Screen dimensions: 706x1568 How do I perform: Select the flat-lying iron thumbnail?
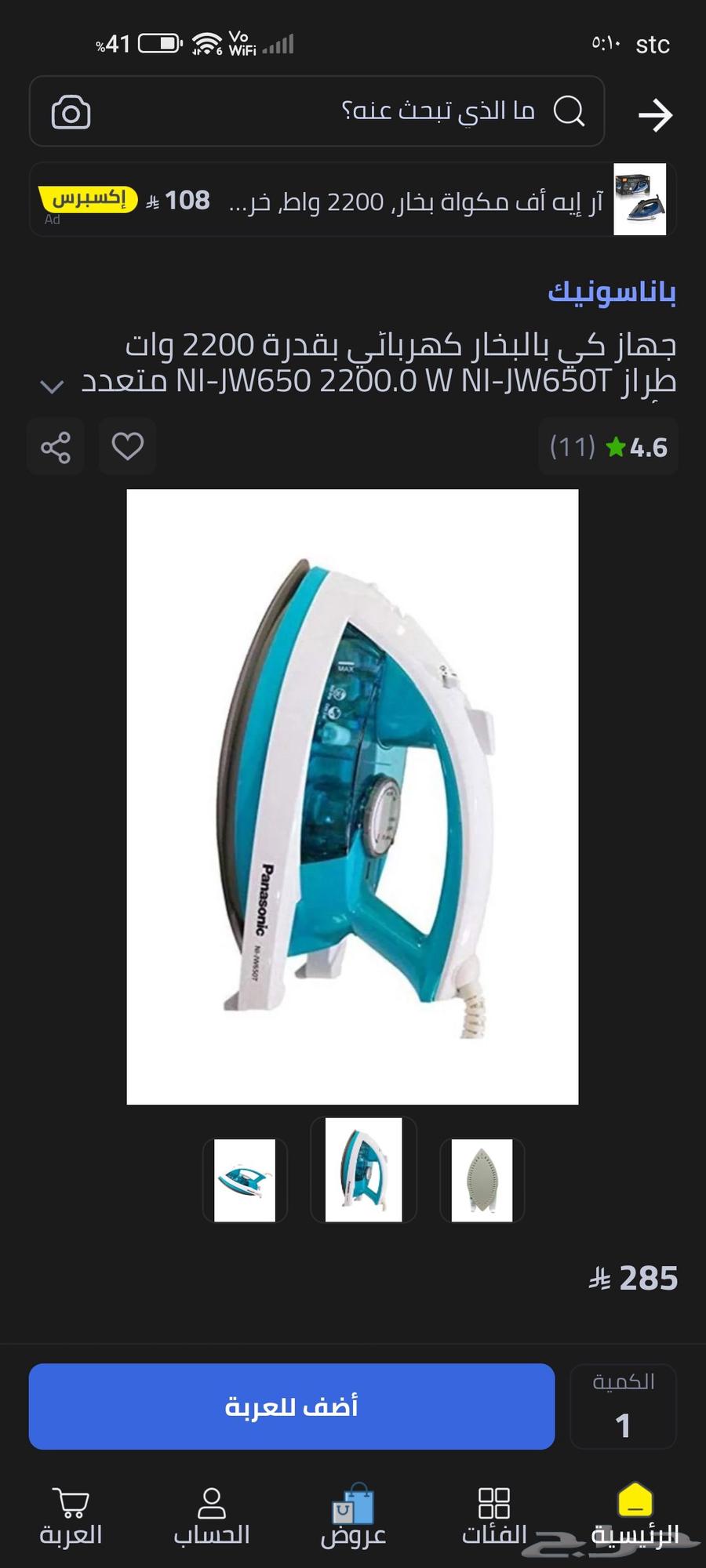[245, 1180]
